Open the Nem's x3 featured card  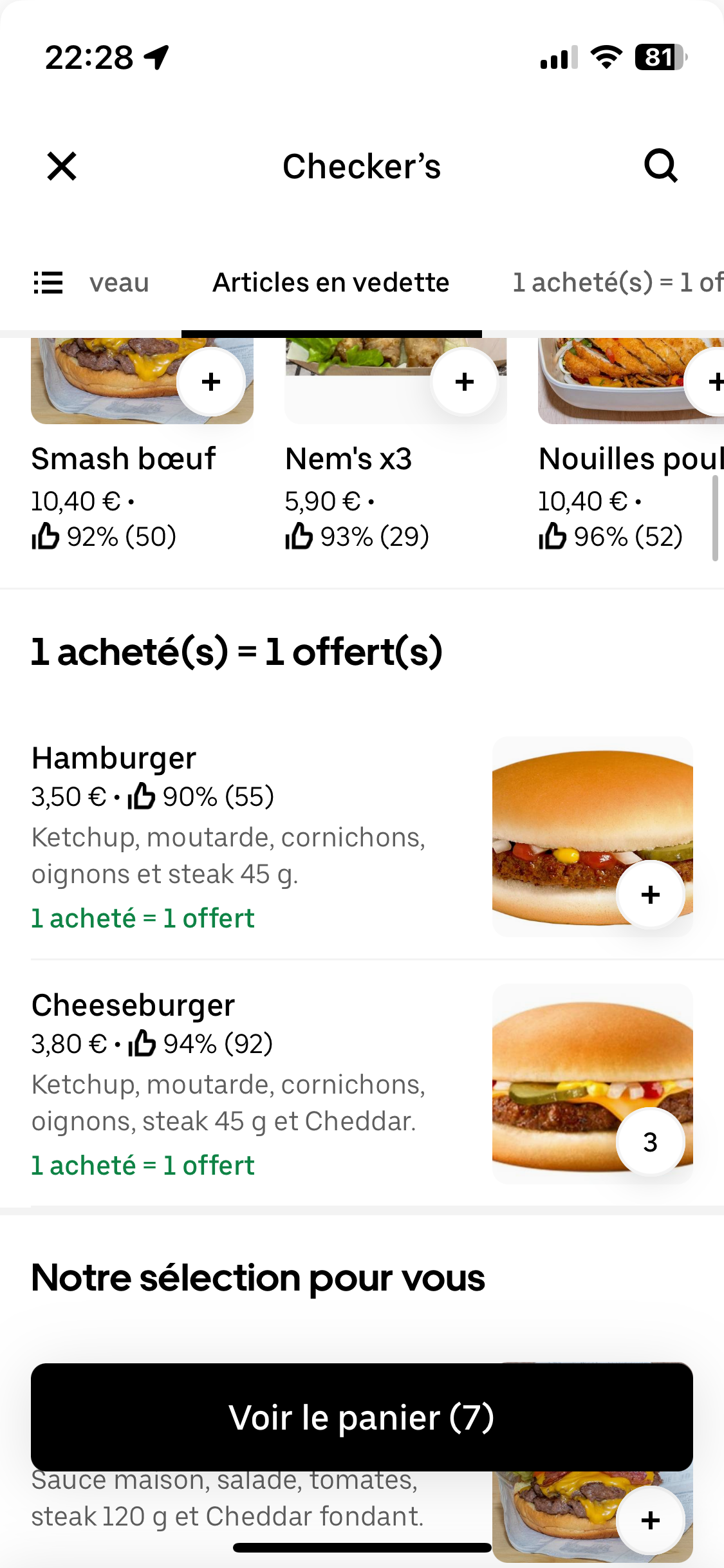348,459
